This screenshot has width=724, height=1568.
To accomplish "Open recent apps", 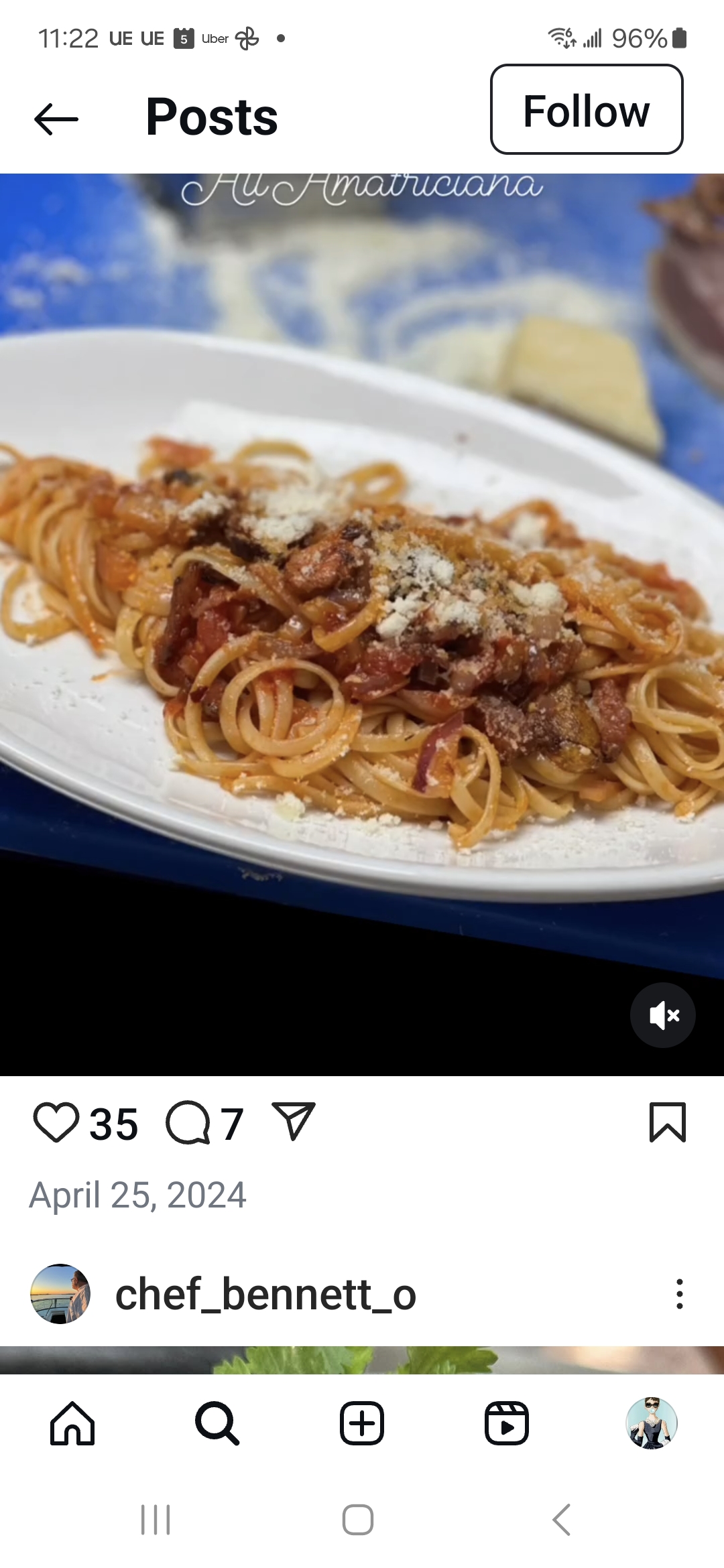I will (156, 1519).
